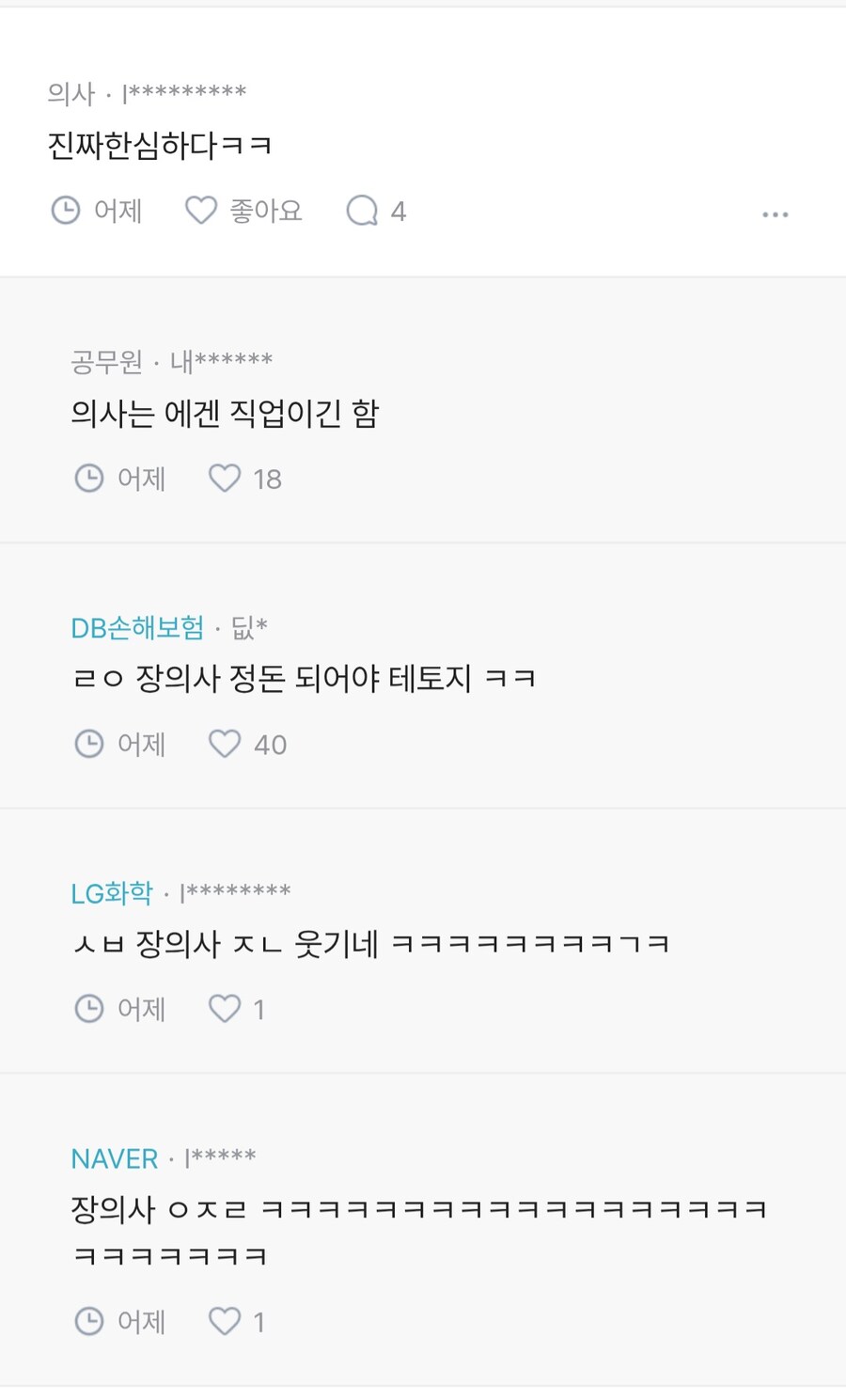Like the LG화학 user's comment
The width and height of the screenshot is (846, 1400).
225,1009
